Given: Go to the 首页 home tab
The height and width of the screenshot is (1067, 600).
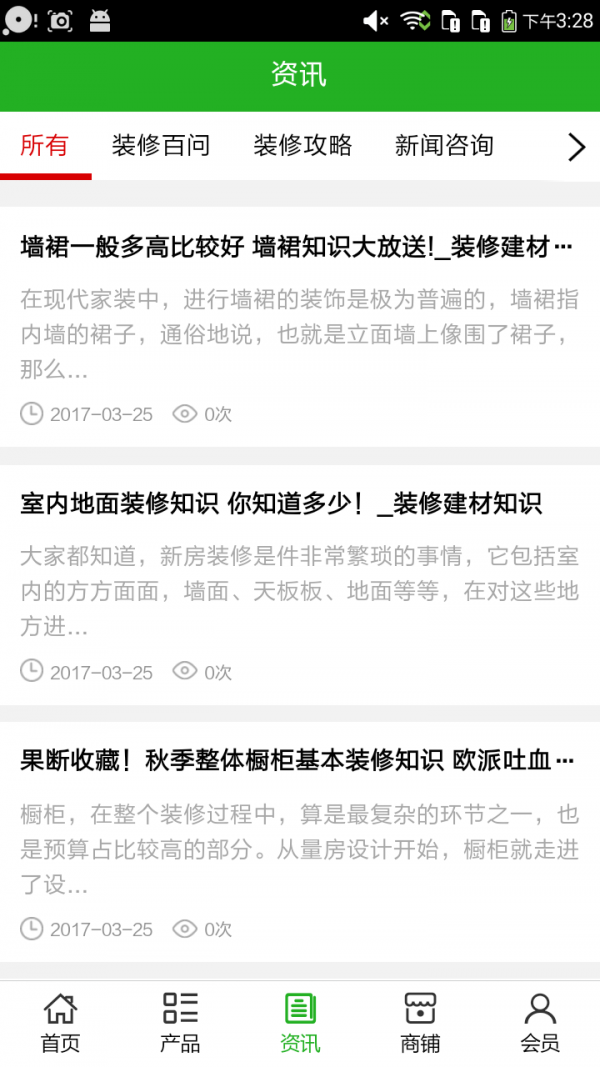Looking at the screenshot, I should click(x=60, y=1023).
